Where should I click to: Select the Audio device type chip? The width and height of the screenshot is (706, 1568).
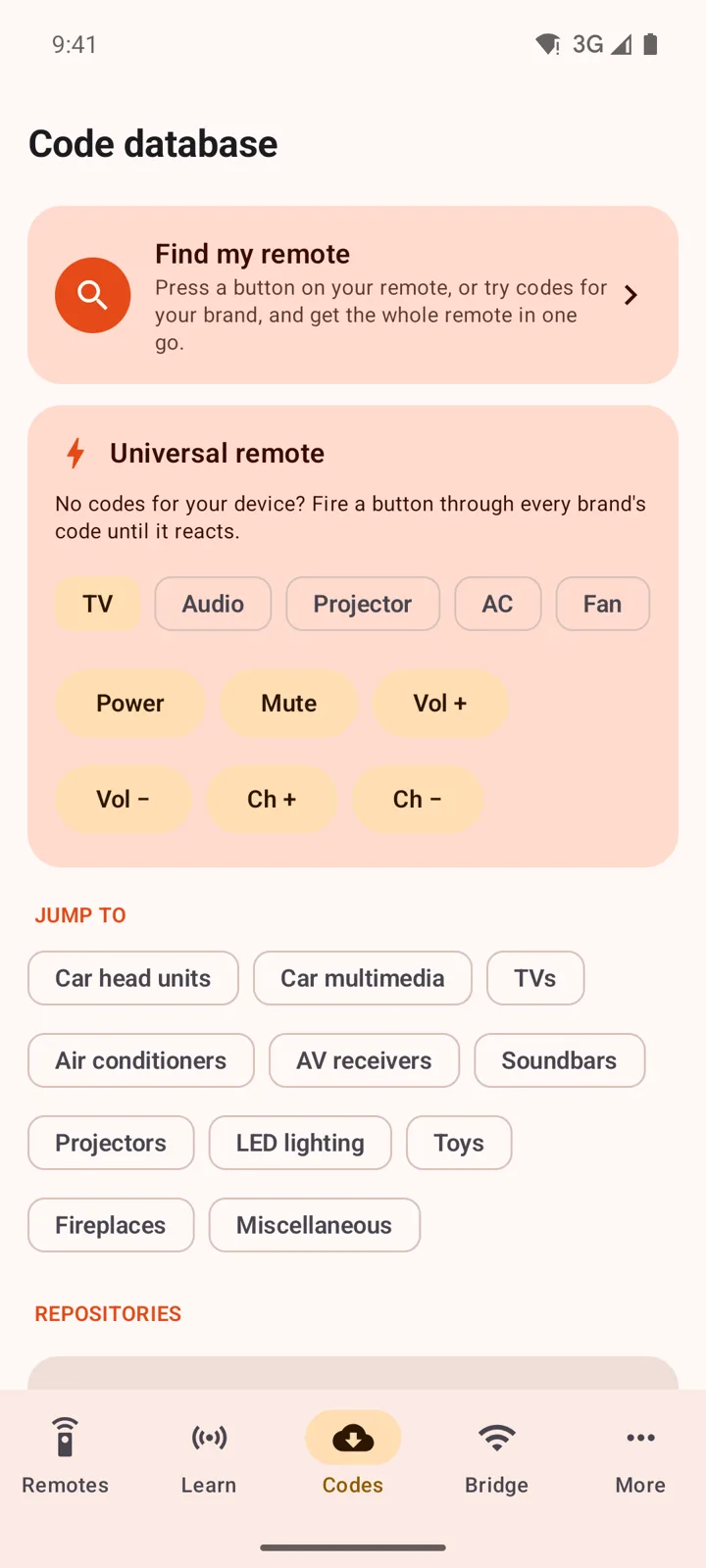click(213, 604)
